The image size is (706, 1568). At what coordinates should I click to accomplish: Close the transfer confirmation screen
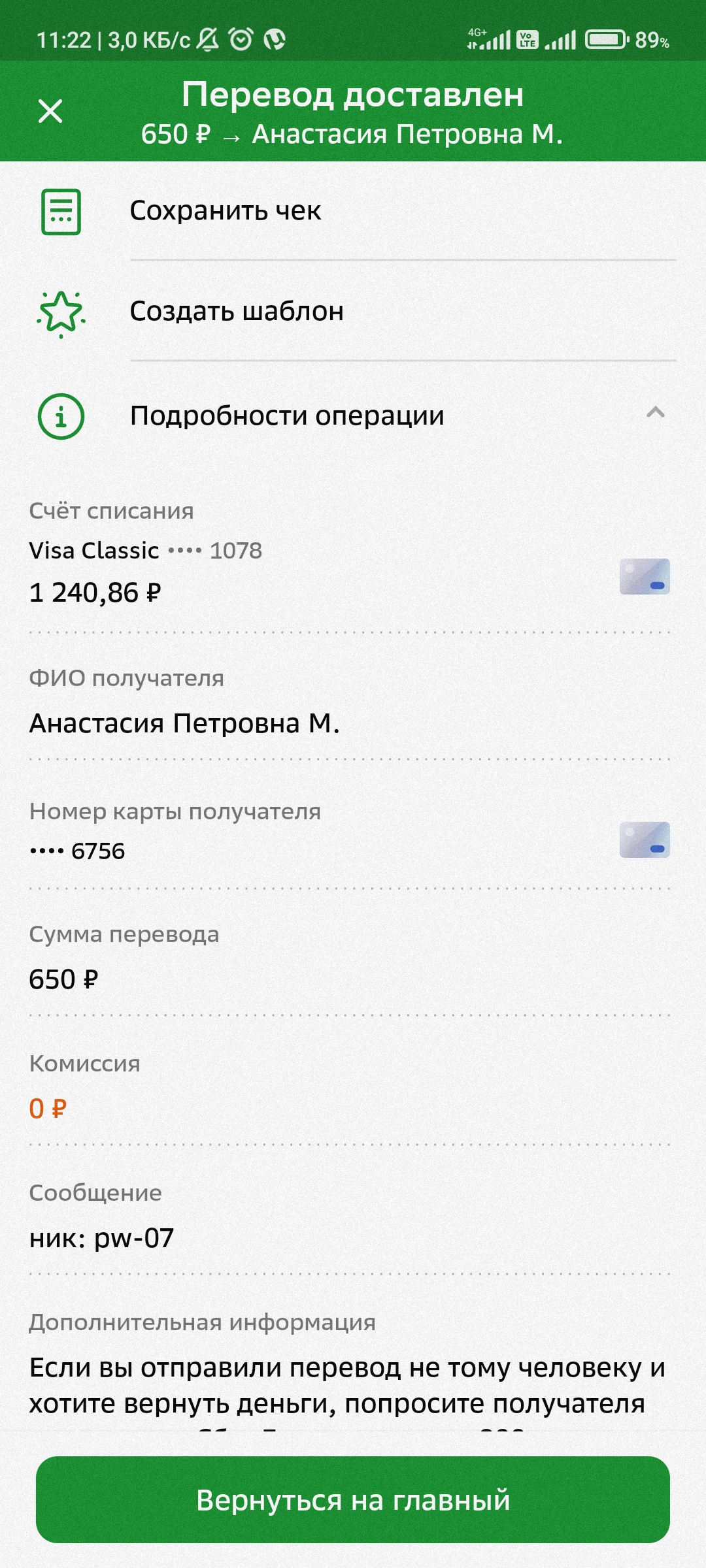point(50,111)
